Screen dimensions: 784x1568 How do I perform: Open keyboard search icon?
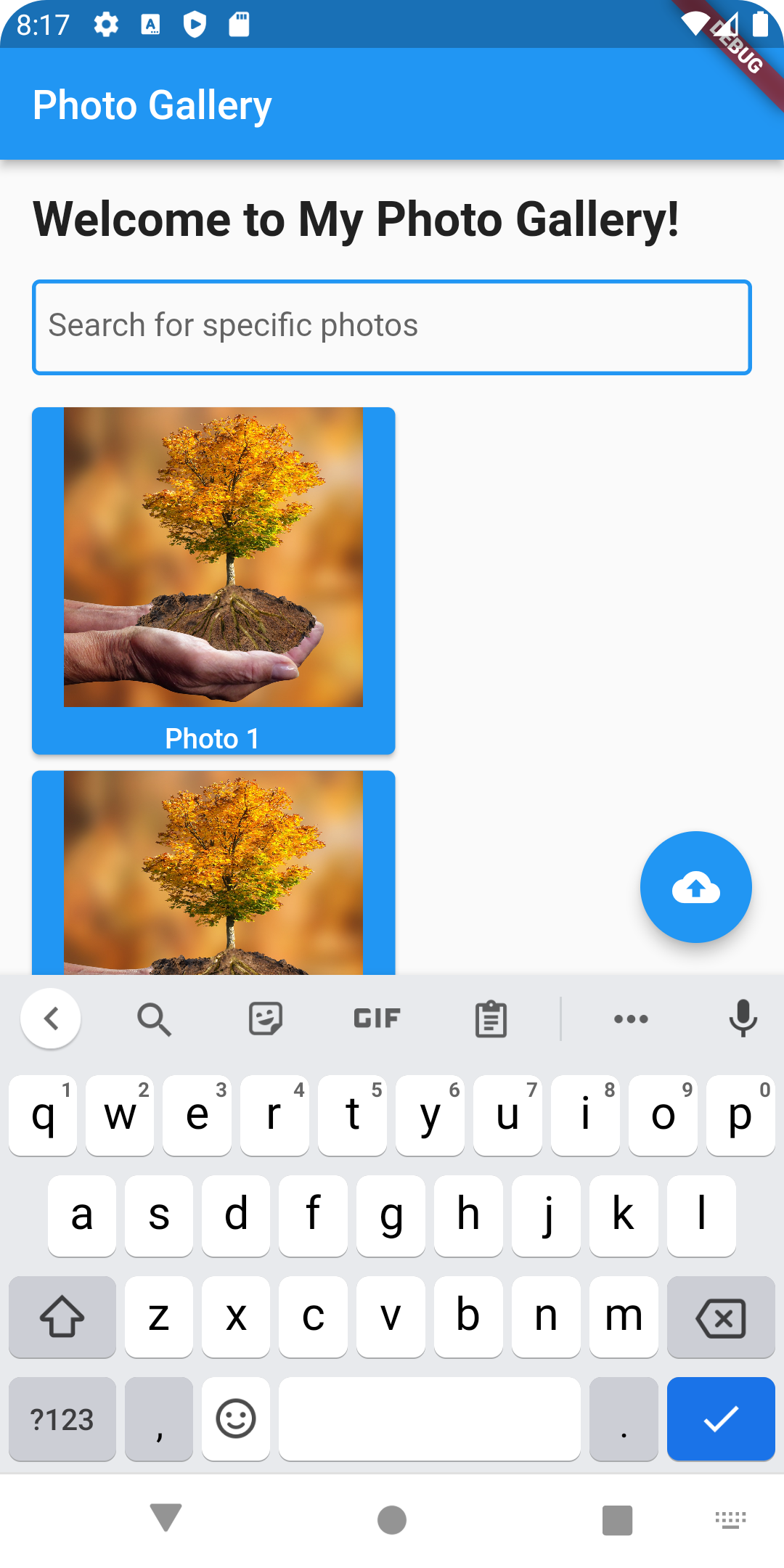click(x=154, y=1019)
